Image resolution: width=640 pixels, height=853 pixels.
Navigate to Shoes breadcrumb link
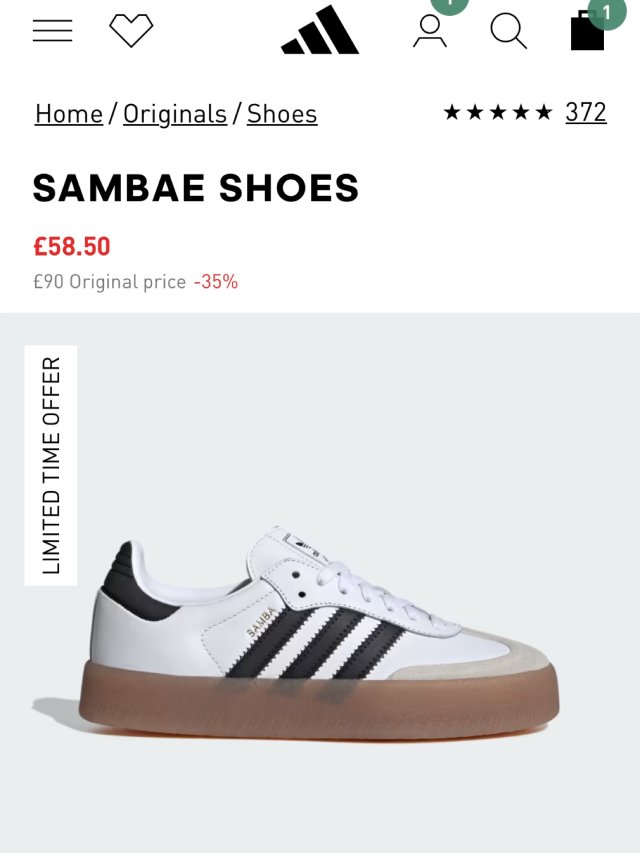click(x=282, y=114)
